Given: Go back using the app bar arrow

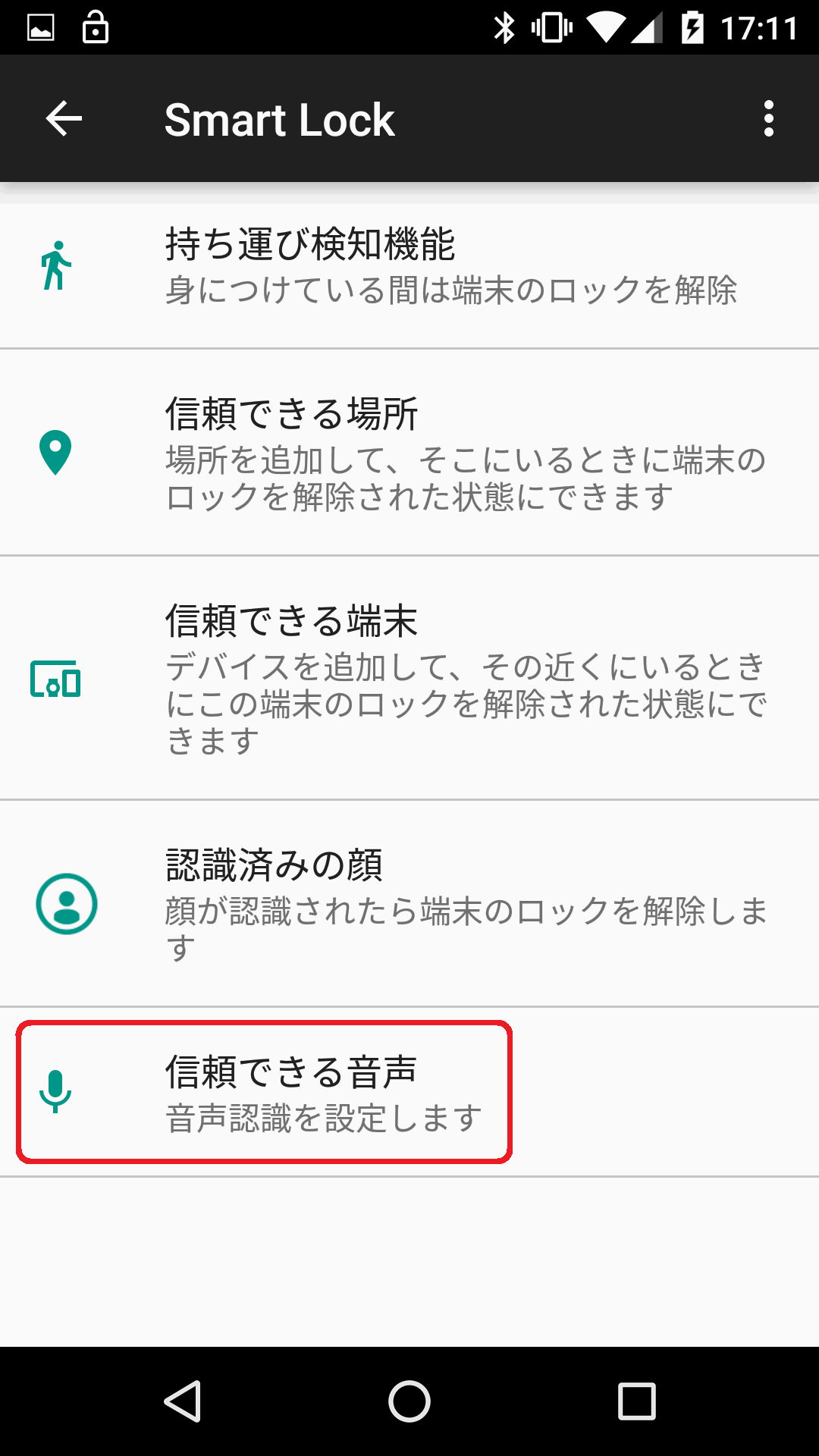Looking at the screenshot, I should point(64,119).
